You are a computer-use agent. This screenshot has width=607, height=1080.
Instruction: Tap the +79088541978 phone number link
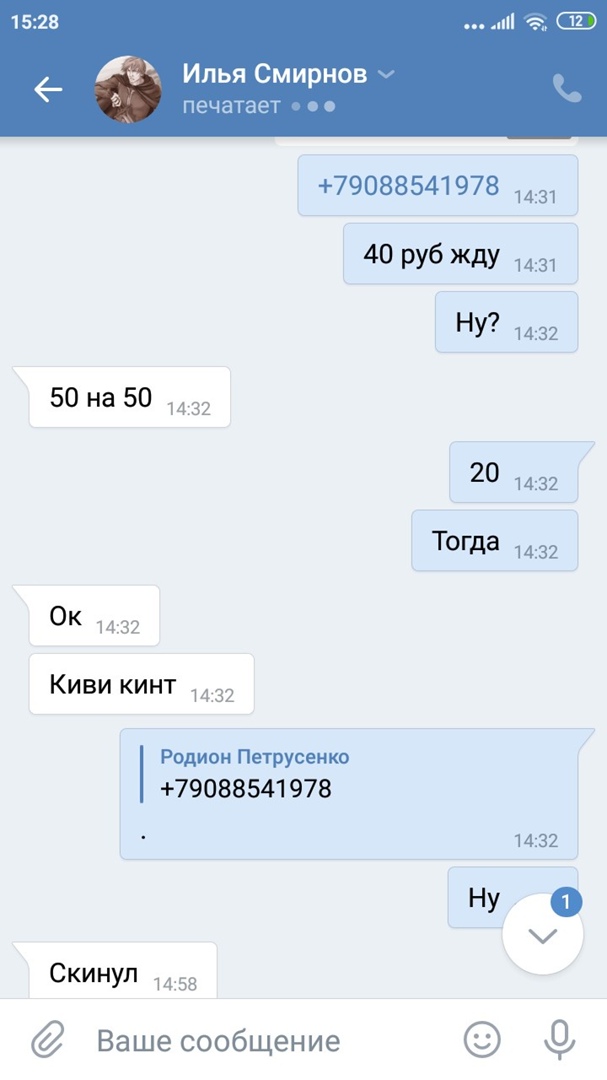point(408,186)
